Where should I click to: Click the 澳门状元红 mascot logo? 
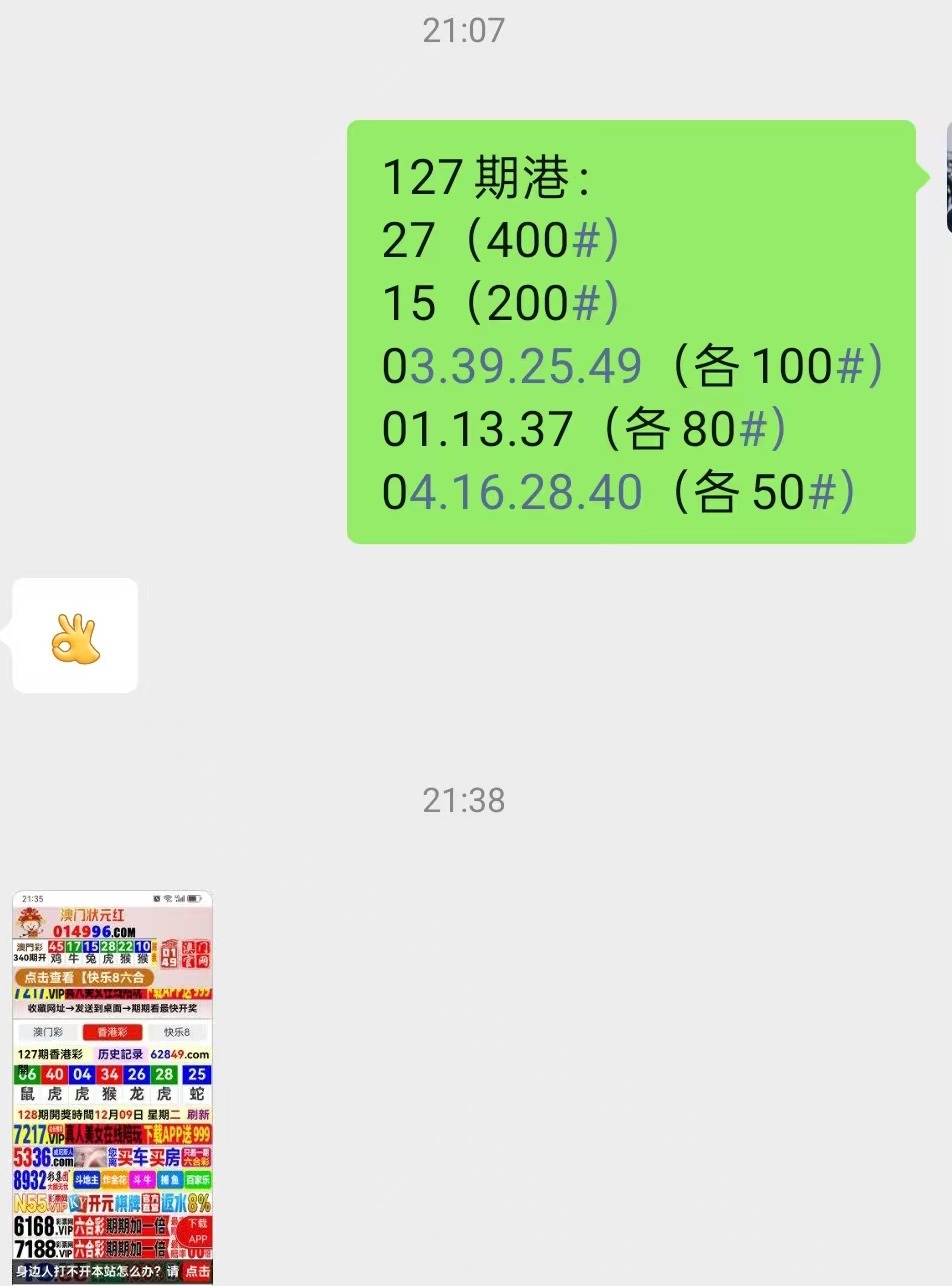tap(31, 922)
